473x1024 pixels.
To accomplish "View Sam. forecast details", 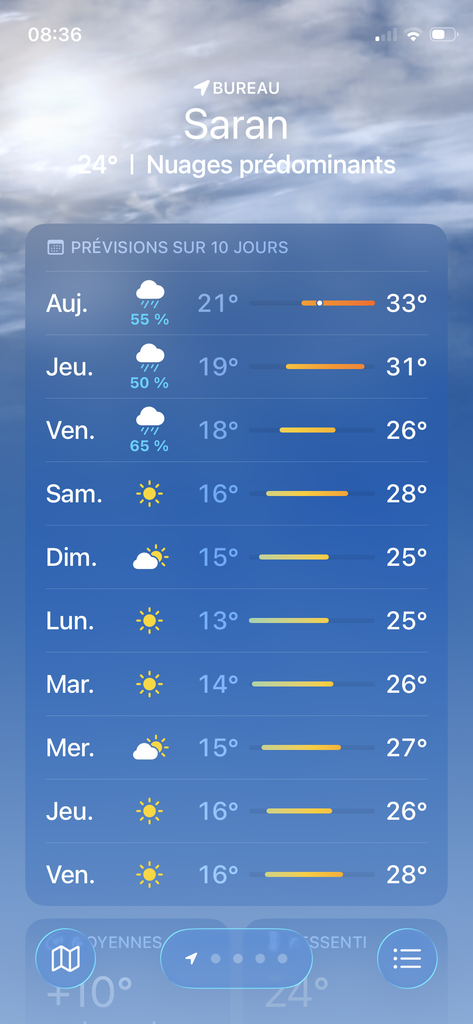I will click(x=236, y=494).
